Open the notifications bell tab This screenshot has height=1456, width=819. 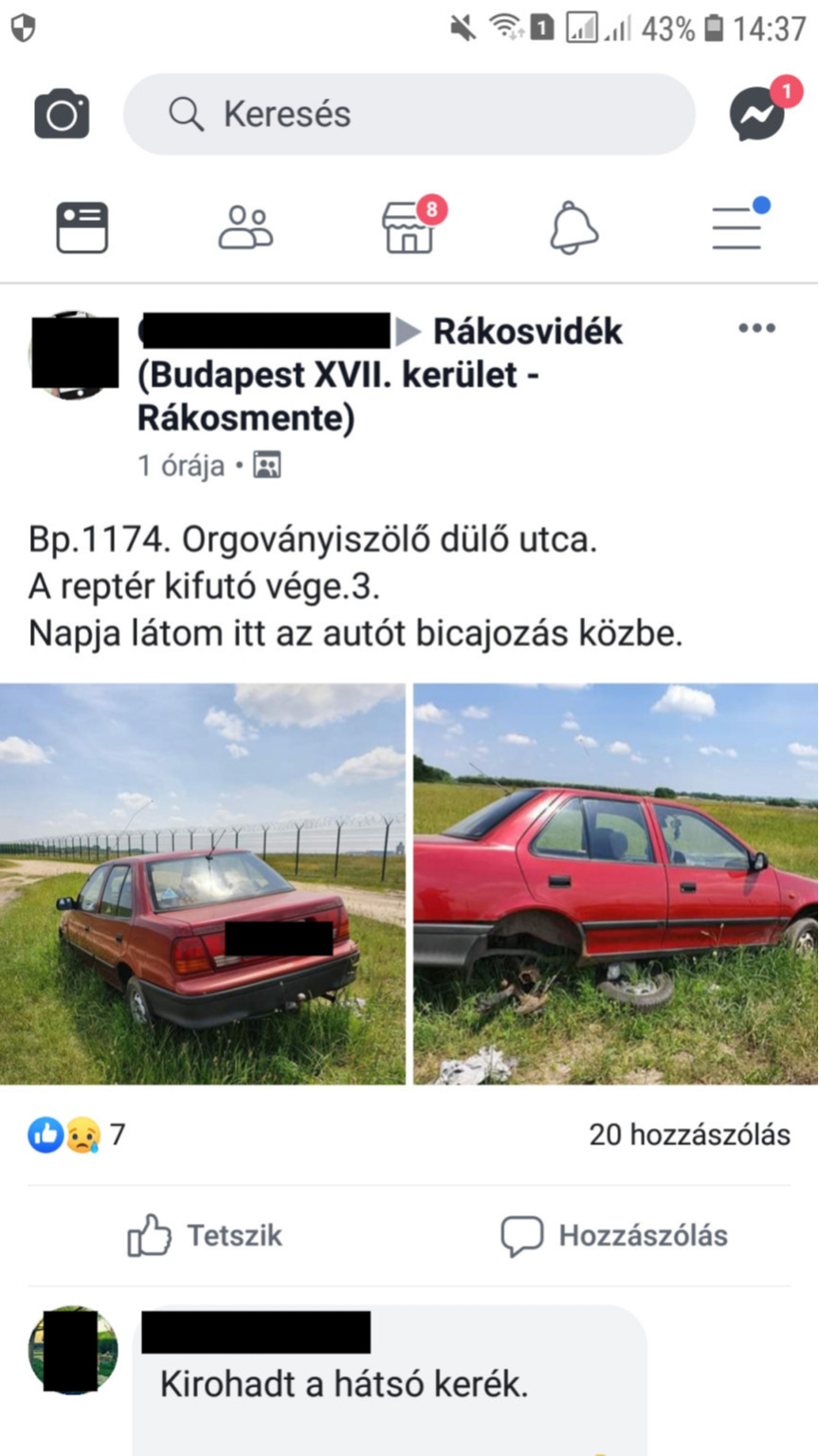[573, 228]
